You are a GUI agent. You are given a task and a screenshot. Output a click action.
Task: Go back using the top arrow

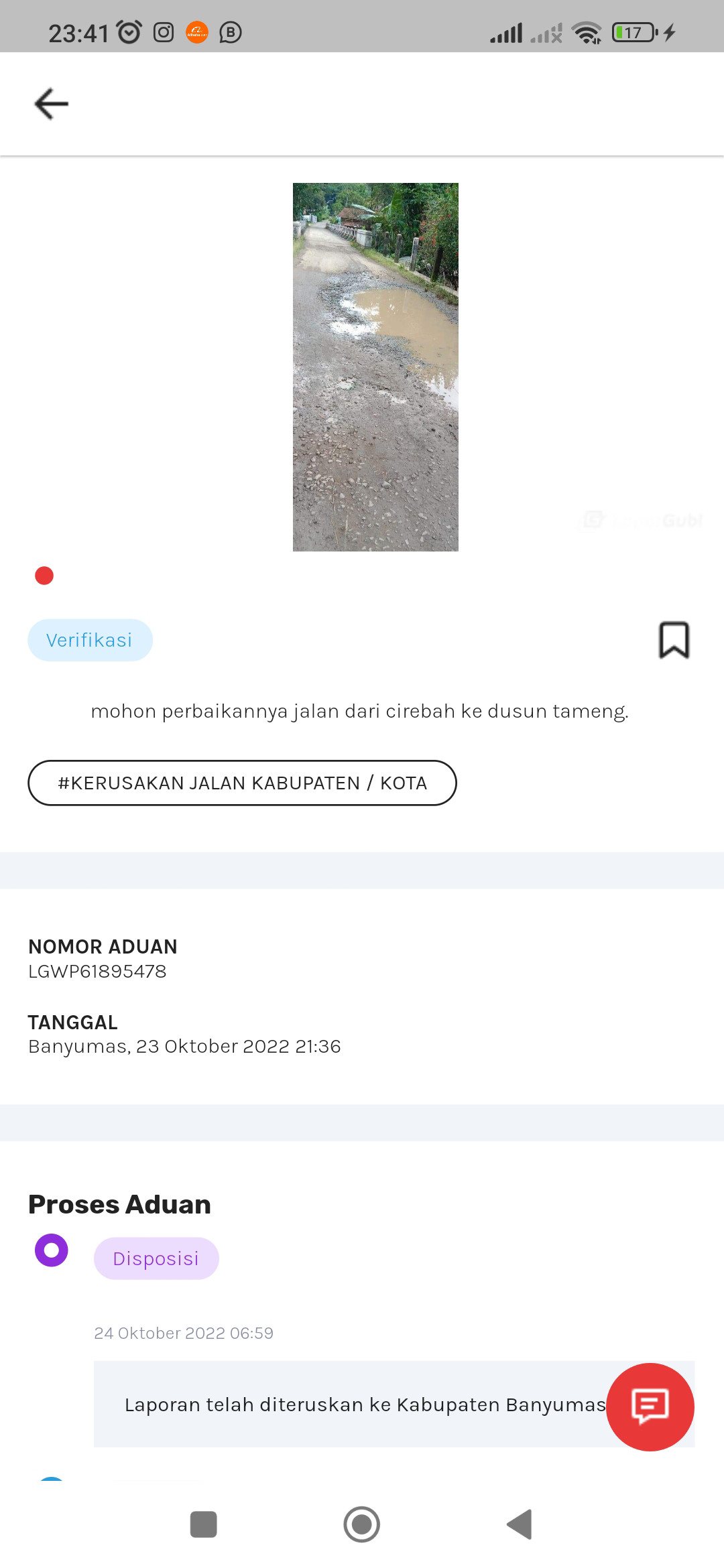52,104
